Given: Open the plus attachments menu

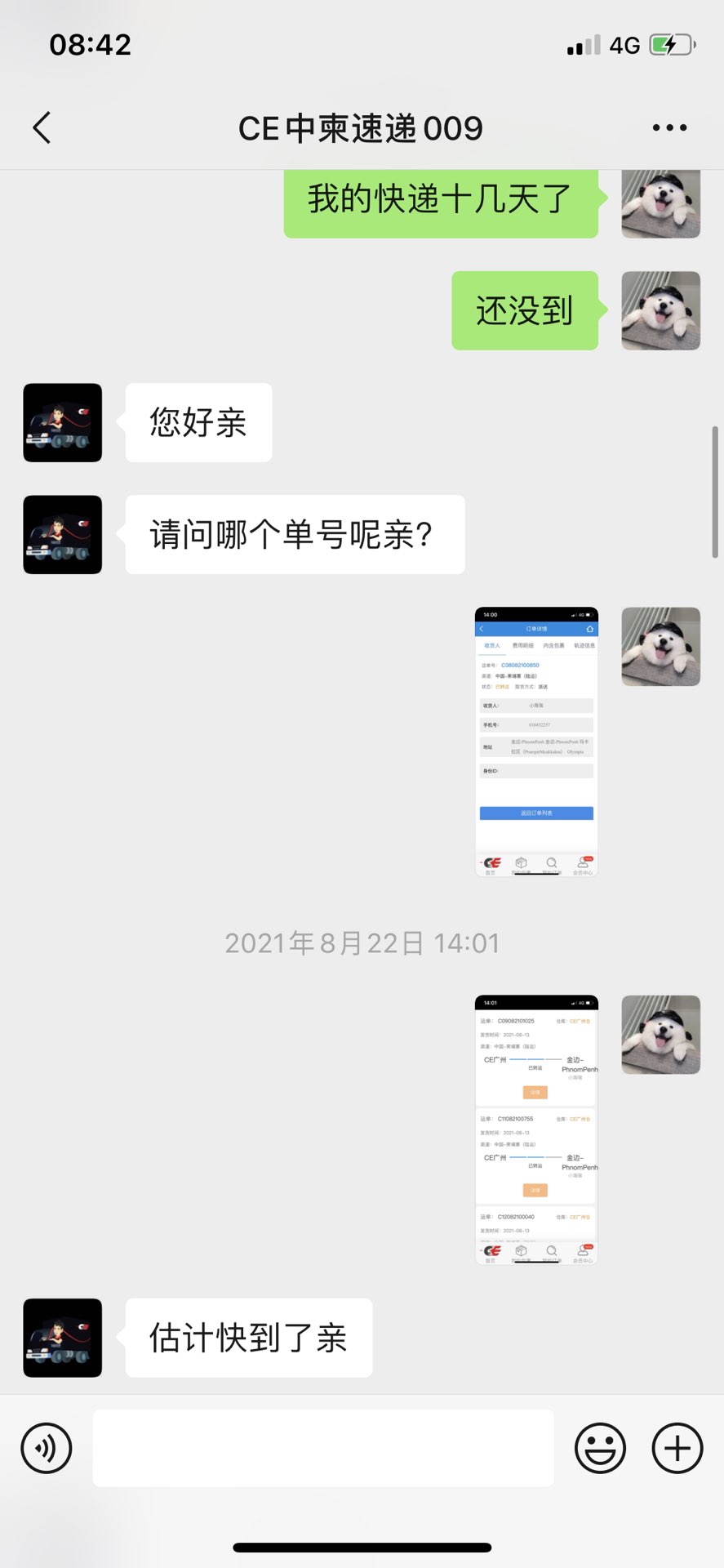Looking at the screenshot, I should tap(677, 1448).
